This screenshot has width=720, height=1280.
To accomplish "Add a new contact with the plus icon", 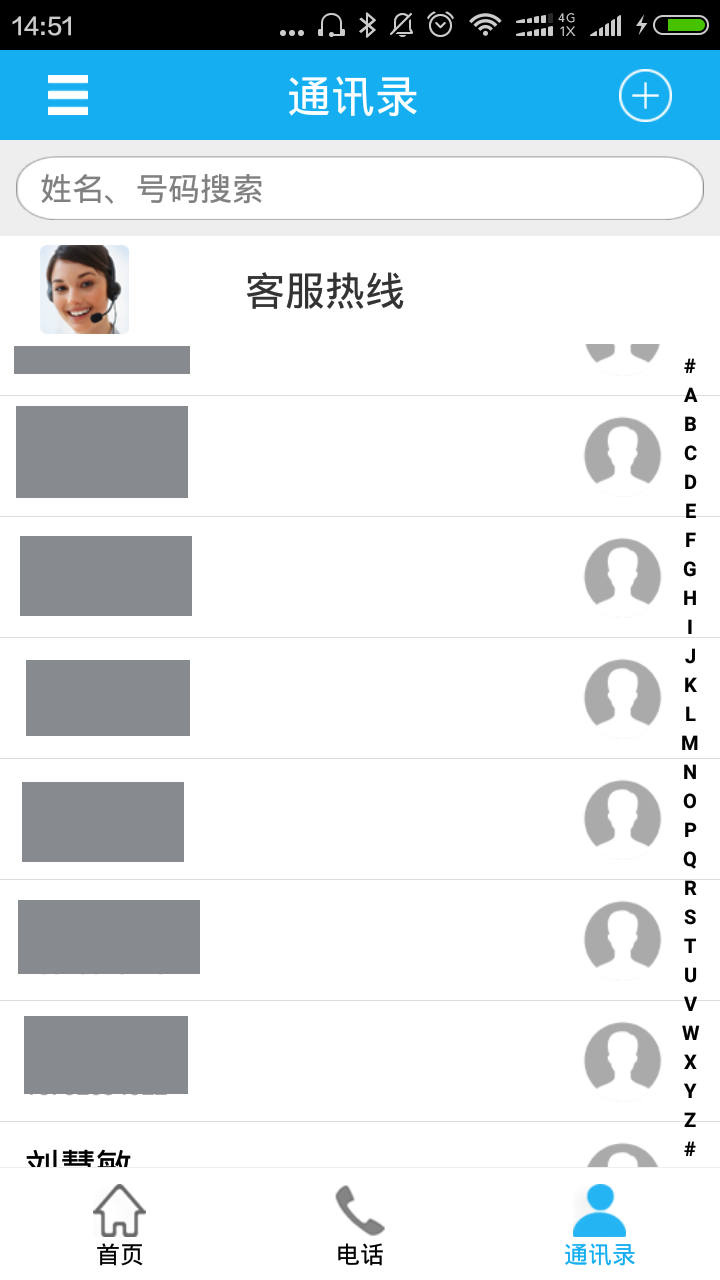I will pos(645,96).
